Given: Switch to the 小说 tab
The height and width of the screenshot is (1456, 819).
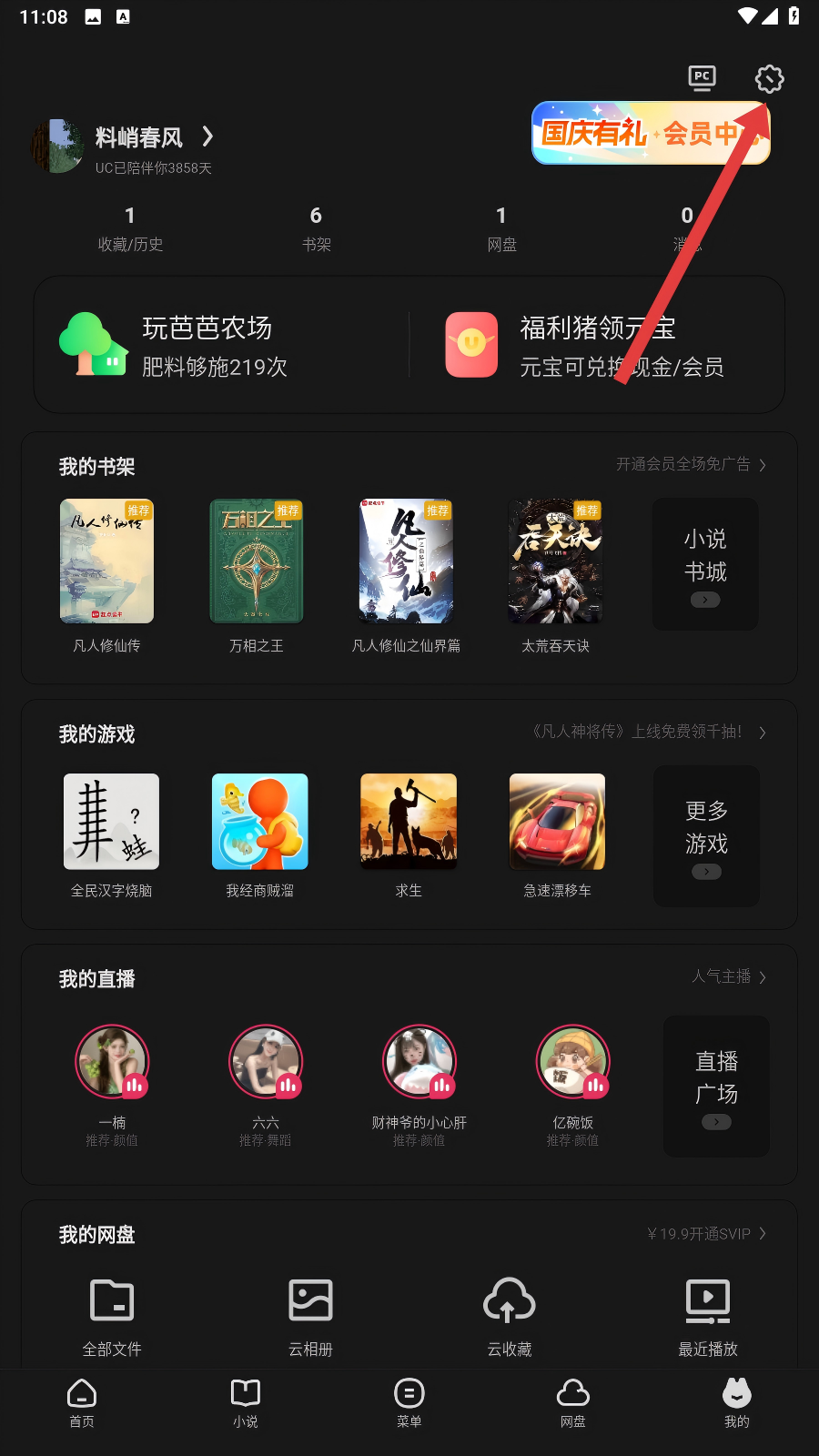Looking at the screenshot, I should (246, 1402).
